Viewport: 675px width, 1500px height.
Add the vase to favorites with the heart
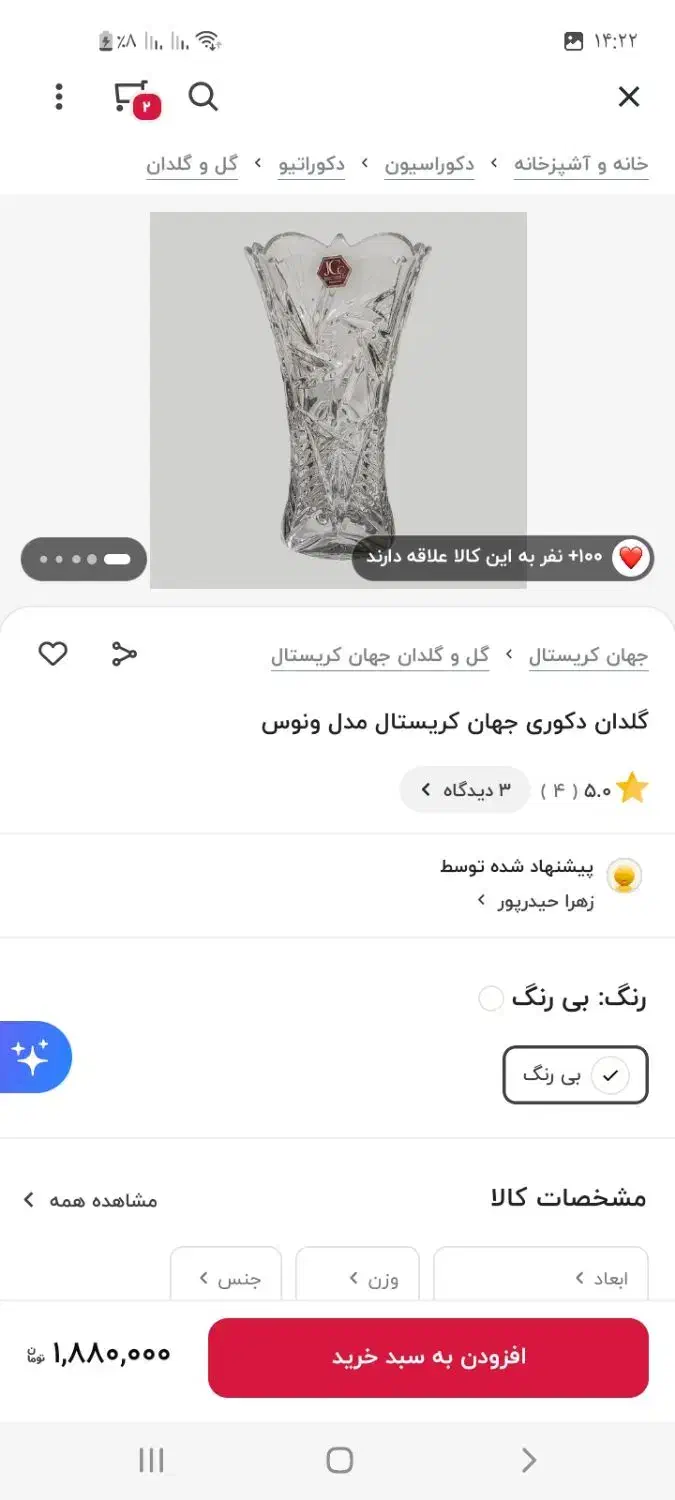pos(53,655)
